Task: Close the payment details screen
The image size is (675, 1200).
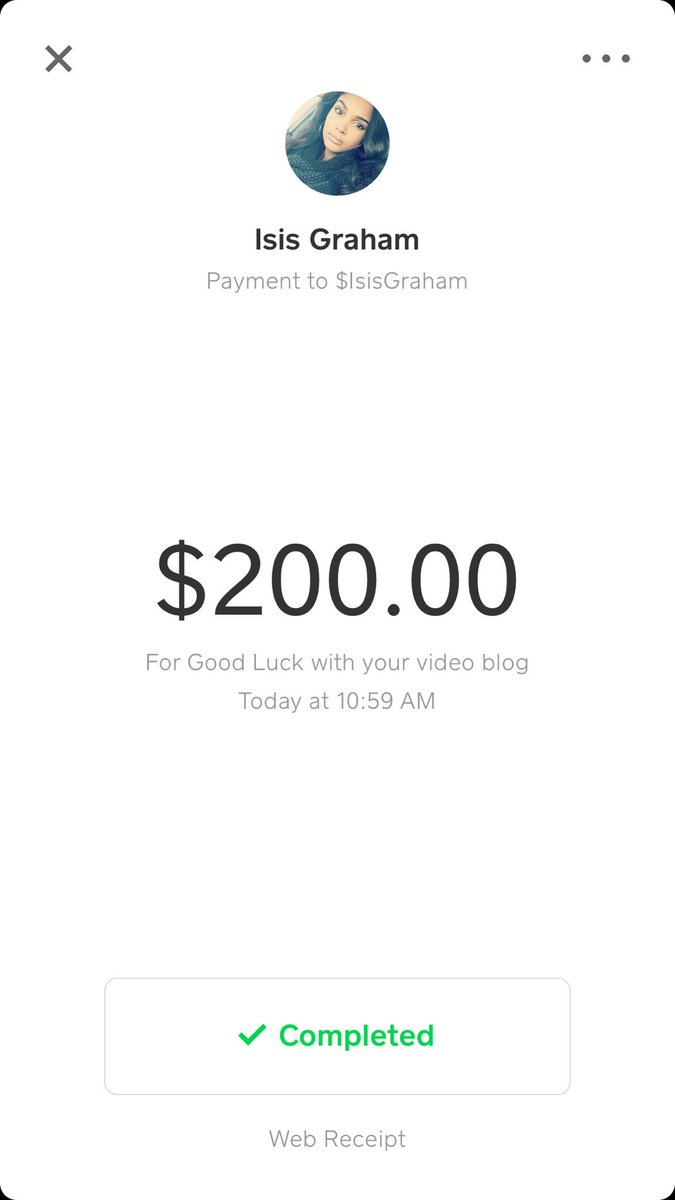Action: [x=59, y=59]
